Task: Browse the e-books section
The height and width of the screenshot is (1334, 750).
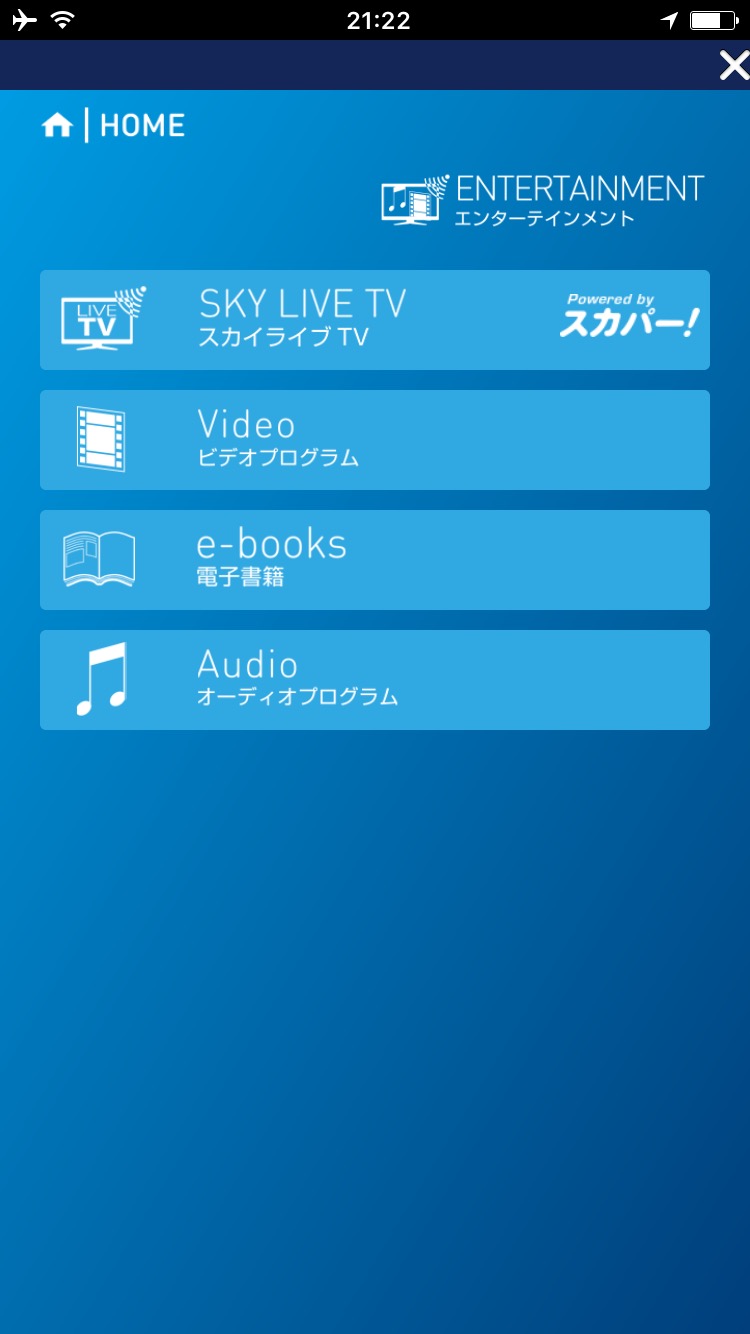Action: (x=375, y=560)
